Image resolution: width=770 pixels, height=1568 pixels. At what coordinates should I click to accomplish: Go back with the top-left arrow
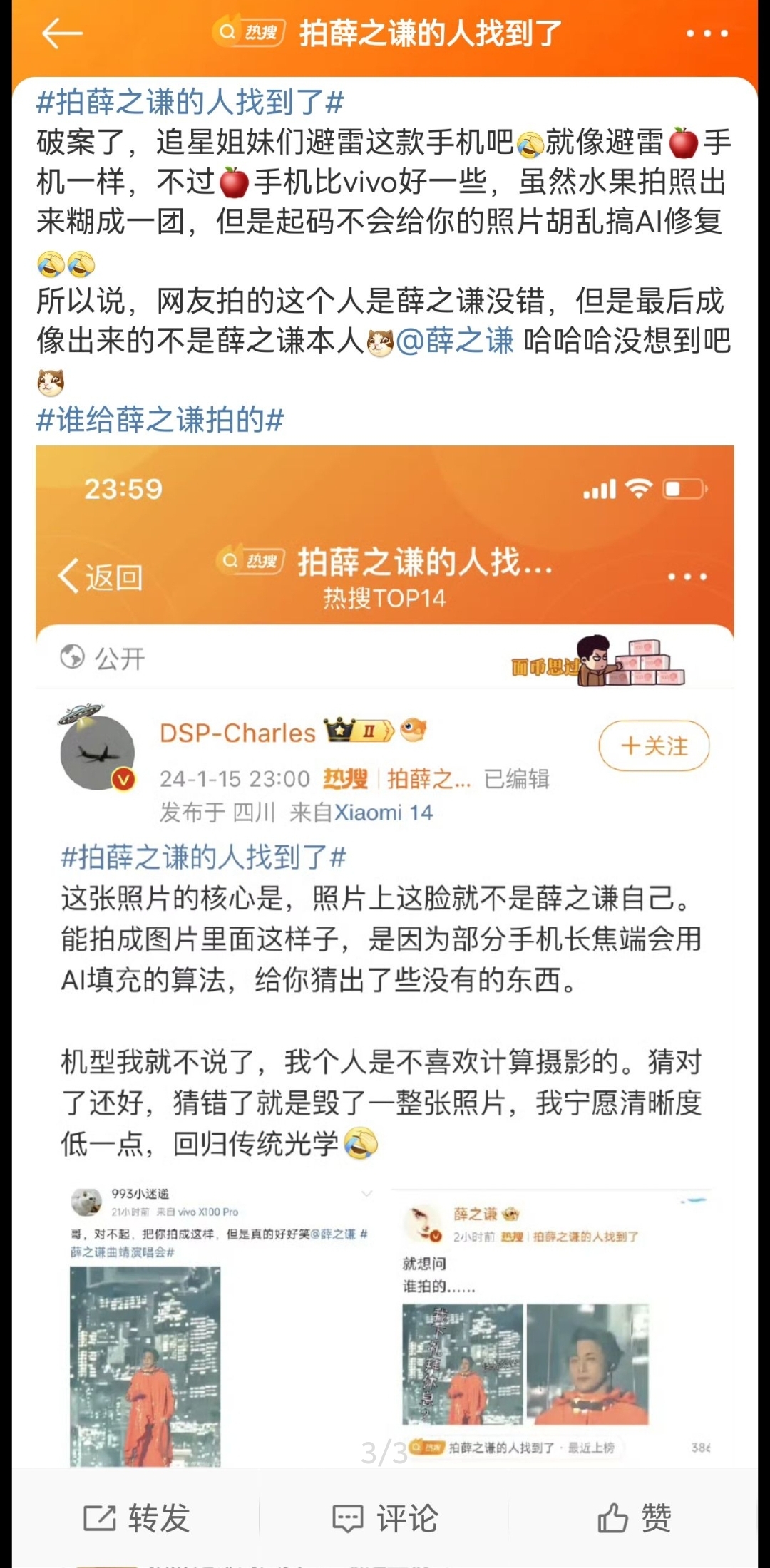62,33
